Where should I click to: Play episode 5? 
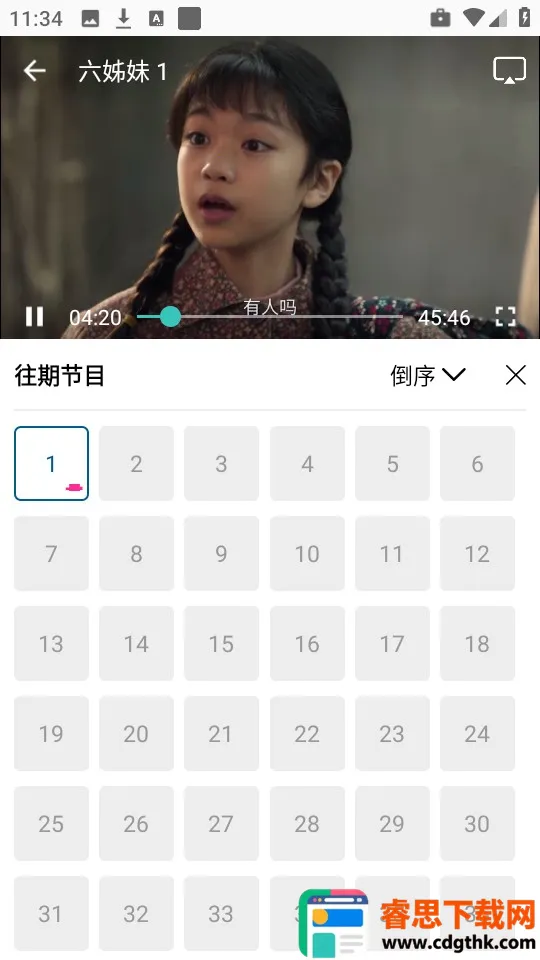[392, 463]
